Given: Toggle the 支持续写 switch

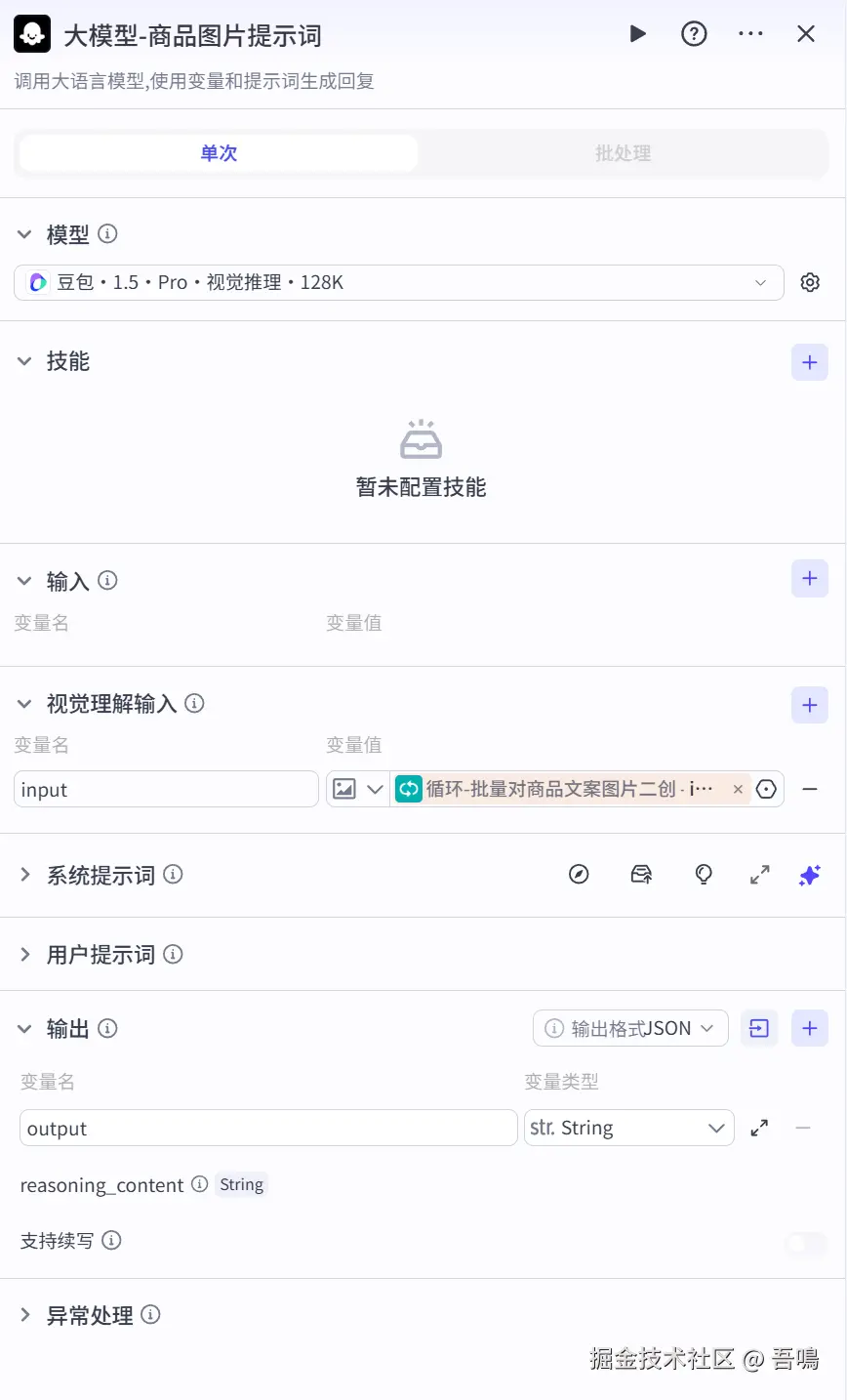Looking at the screenshot, I should pyautogui.click(x=805, y=1243).
